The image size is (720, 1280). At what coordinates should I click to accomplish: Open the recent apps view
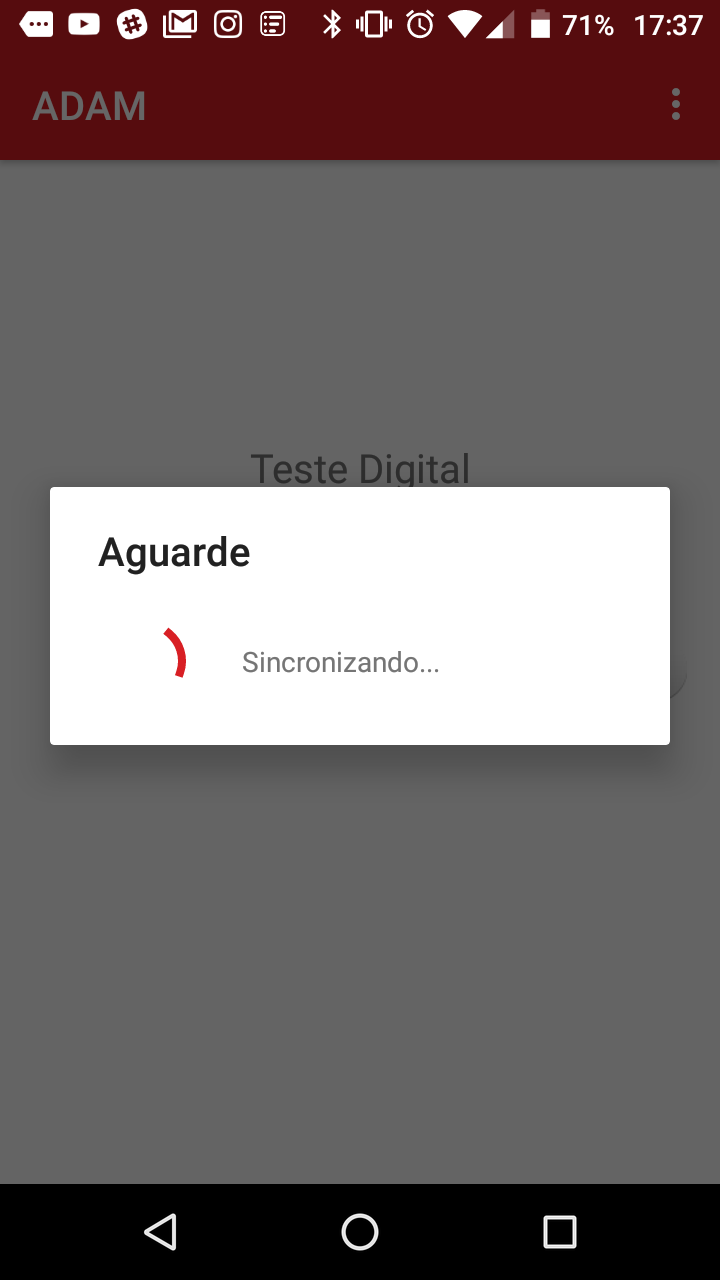pyautogui.click(x=560, y=1232)
